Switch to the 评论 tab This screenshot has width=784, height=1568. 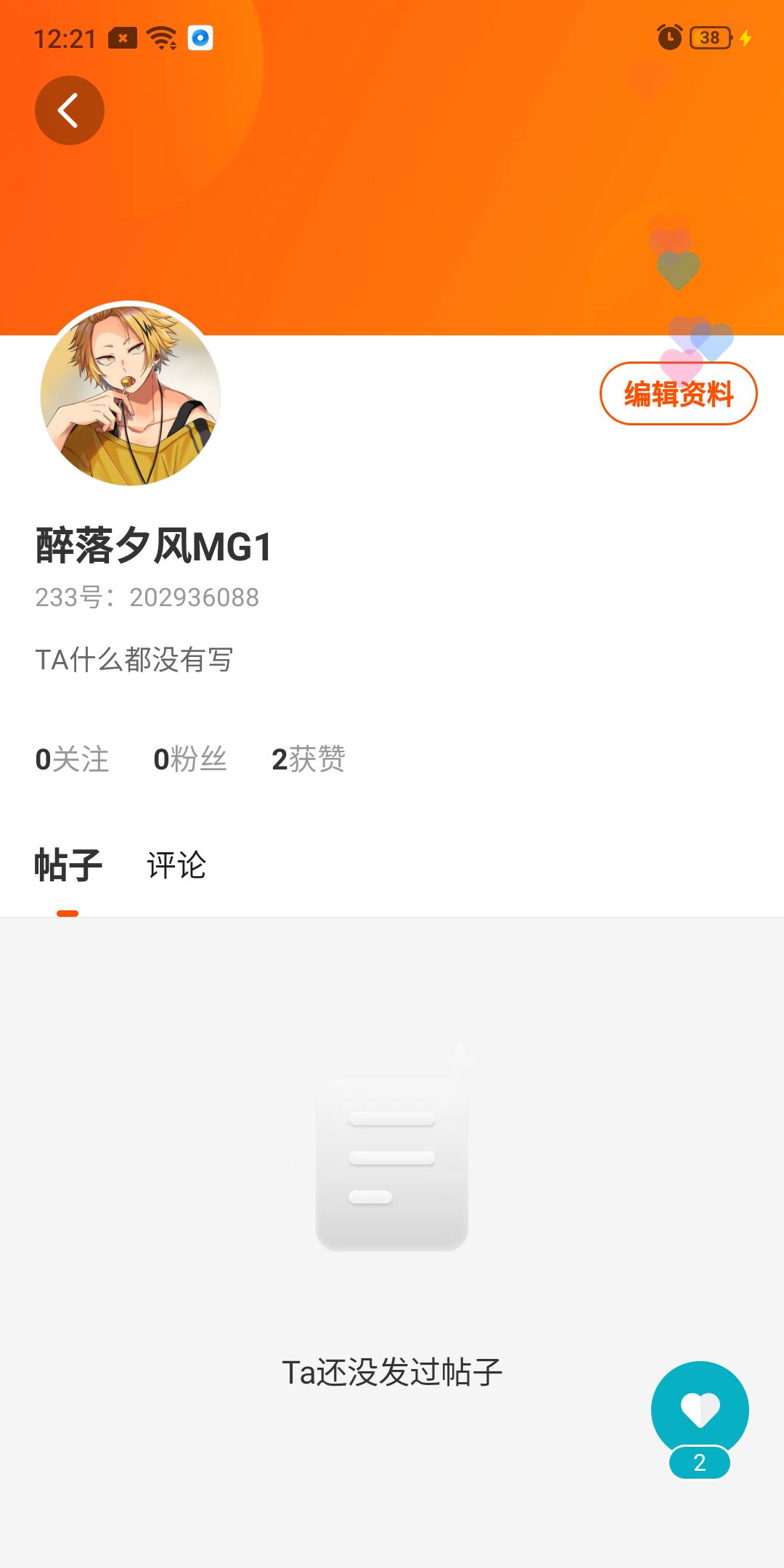[x=176, y=865]
